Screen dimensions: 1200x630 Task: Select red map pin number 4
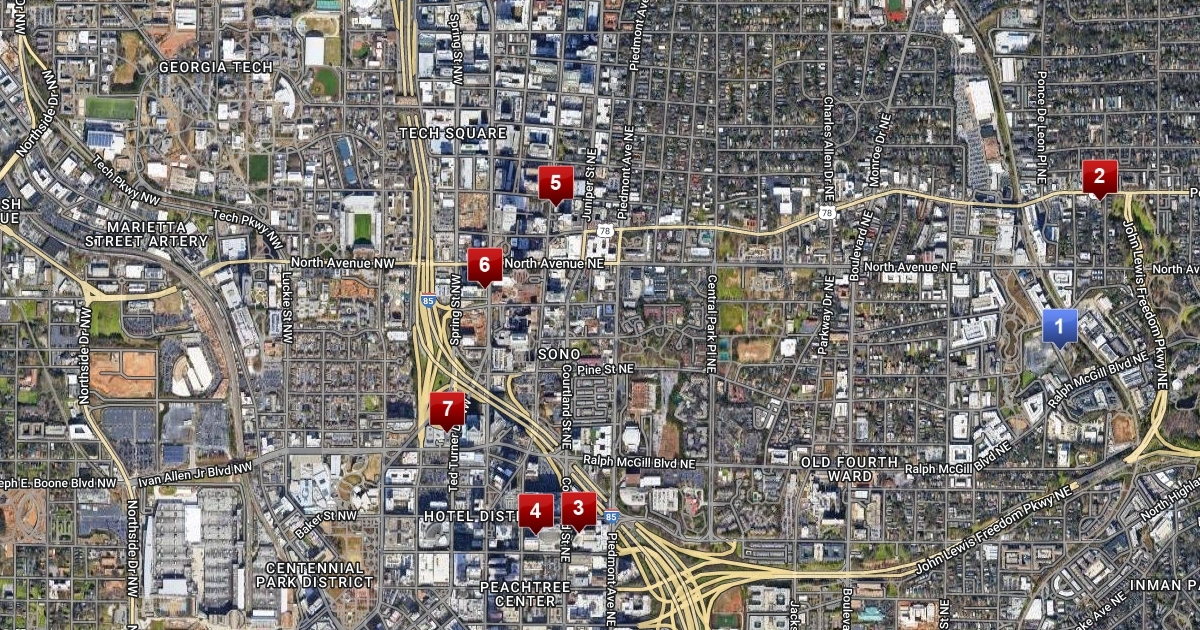[x=535, y=511]
